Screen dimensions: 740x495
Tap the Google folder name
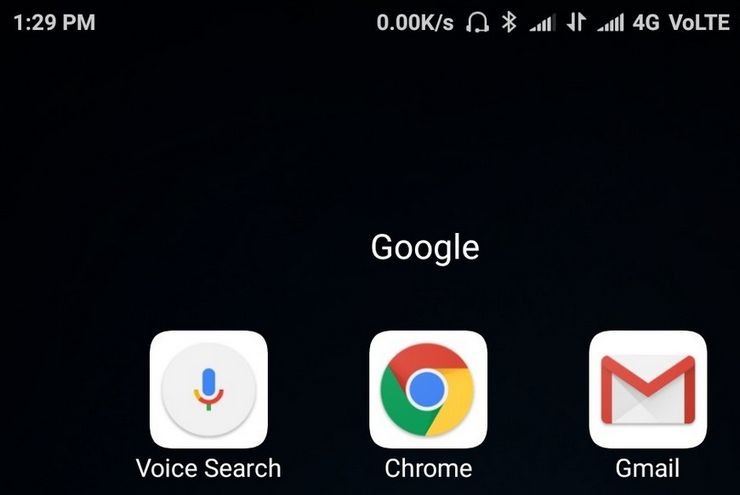point(425,247)
